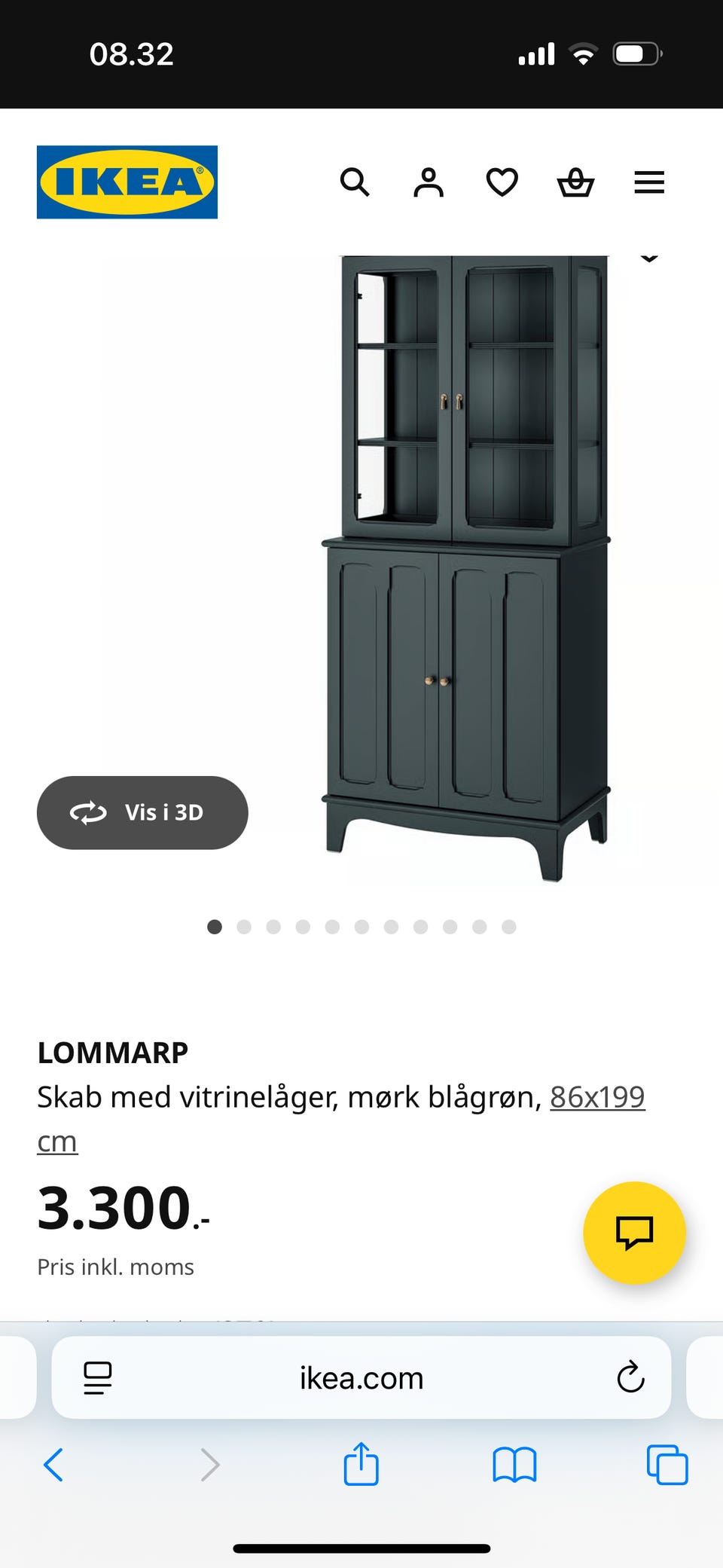This screenshot has height=1568, width=723.
Task: Reload the ikea.com page
Action: point(630,1377)
